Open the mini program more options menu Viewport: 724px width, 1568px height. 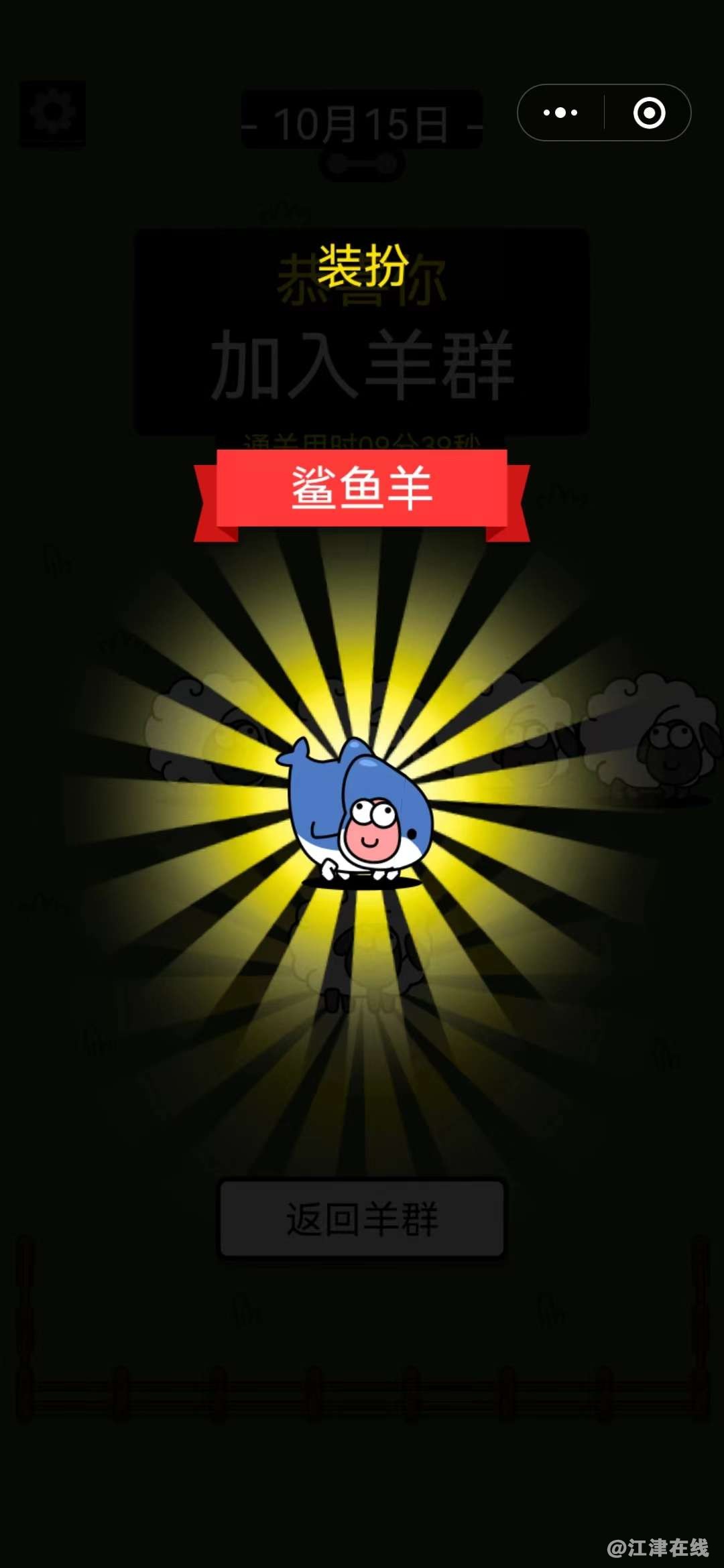[560, 113]
